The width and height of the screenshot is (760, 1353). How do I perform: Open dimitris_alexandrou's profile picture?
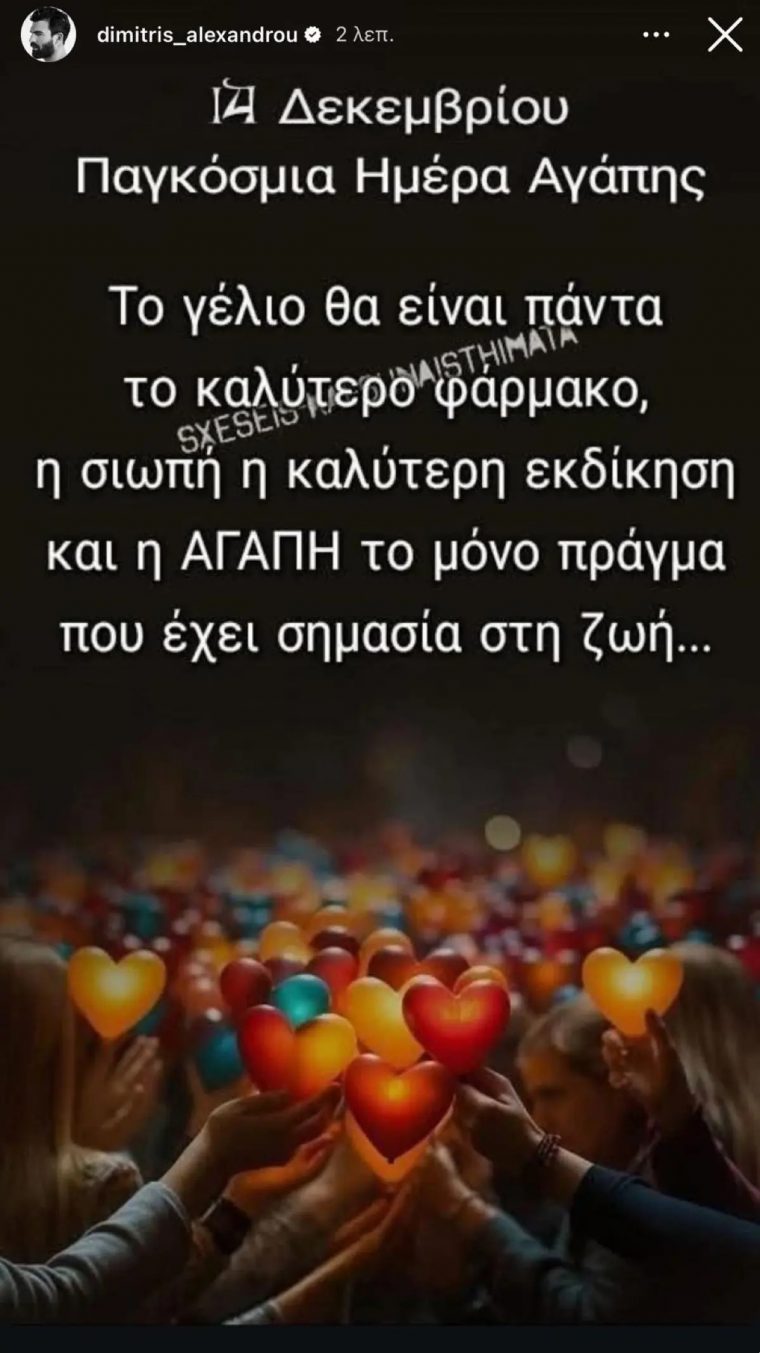tap(48, 35)
